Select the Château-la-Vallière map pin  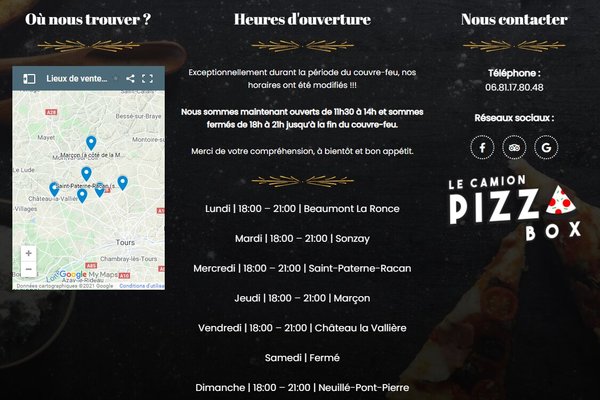point(54,188)
